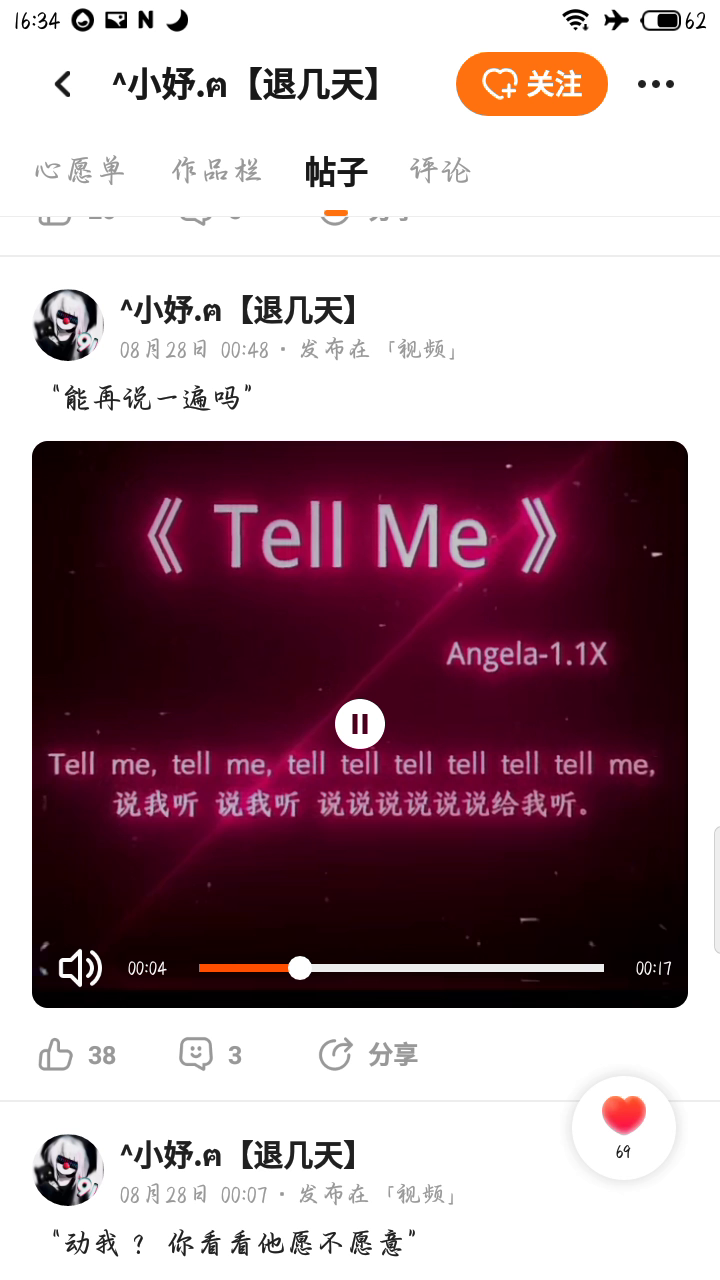This screenshot has width=720, height=1280.
Task: Like the post “能再说一遍吗”
Action: click(x=76, y=1054)
